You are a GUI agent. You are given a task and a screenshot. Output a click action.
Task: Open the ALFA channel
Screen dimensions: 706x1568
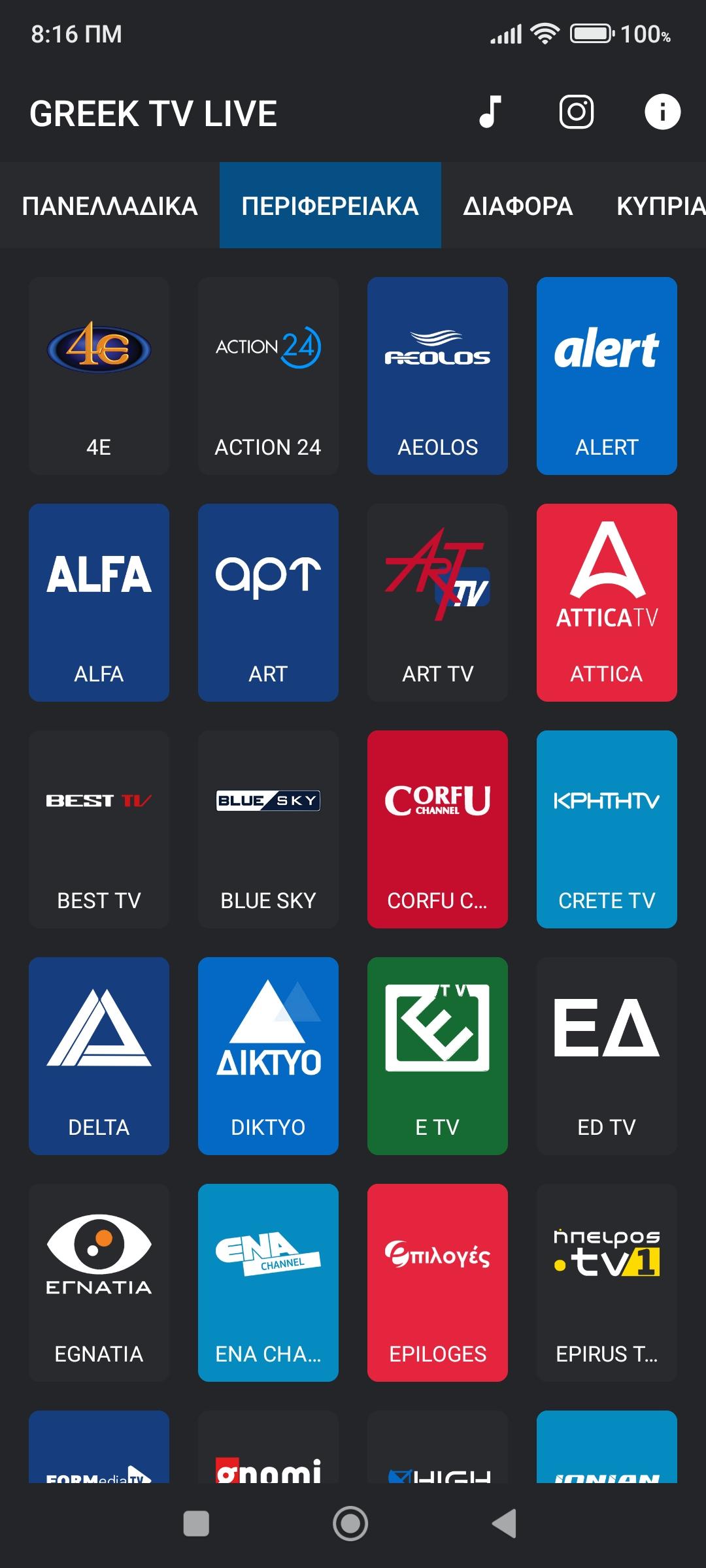[x=99, y=602]
